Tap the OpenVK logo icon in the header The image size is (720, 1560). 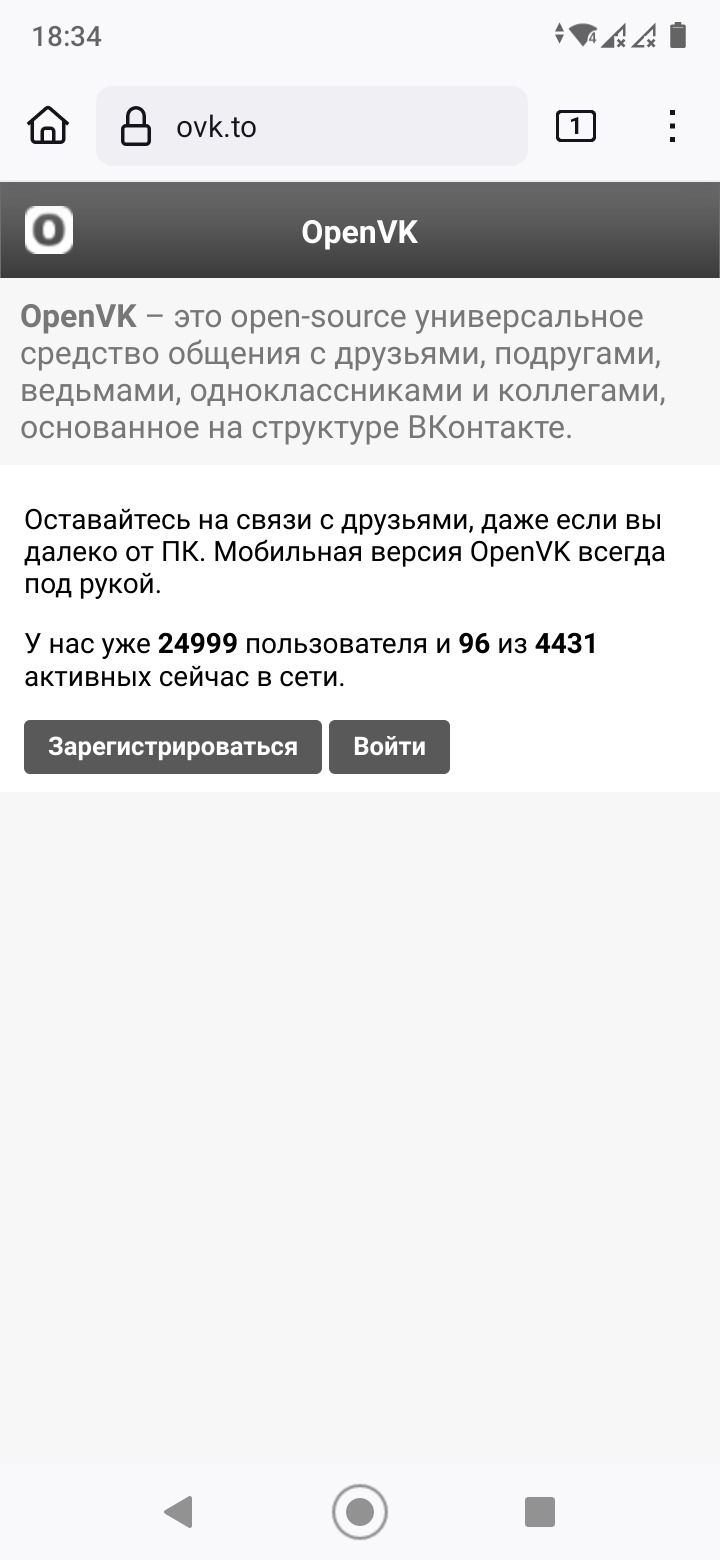(x=49, y=230)
